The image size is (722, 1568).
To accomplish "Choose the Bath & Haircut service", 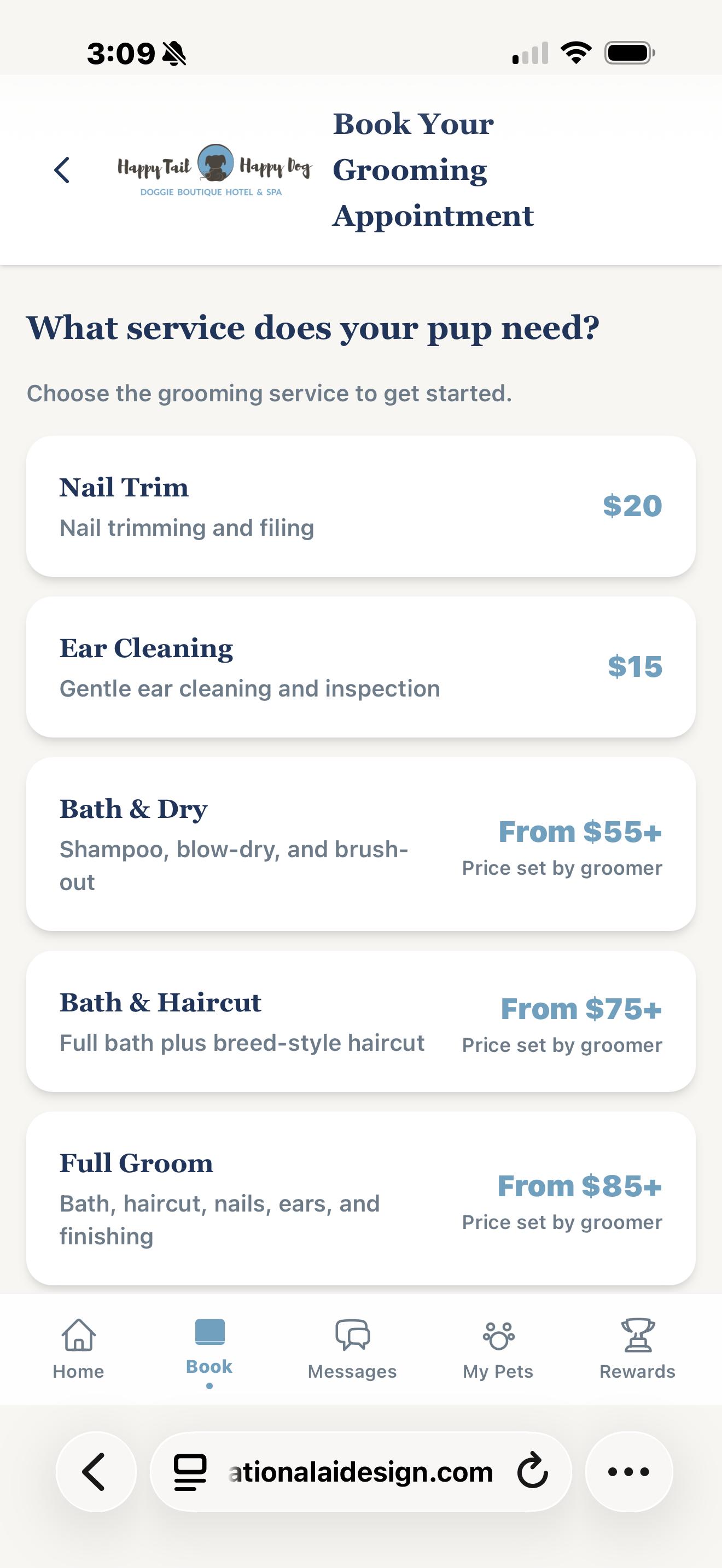I will pyautogui.click(x=361, y=1021).
